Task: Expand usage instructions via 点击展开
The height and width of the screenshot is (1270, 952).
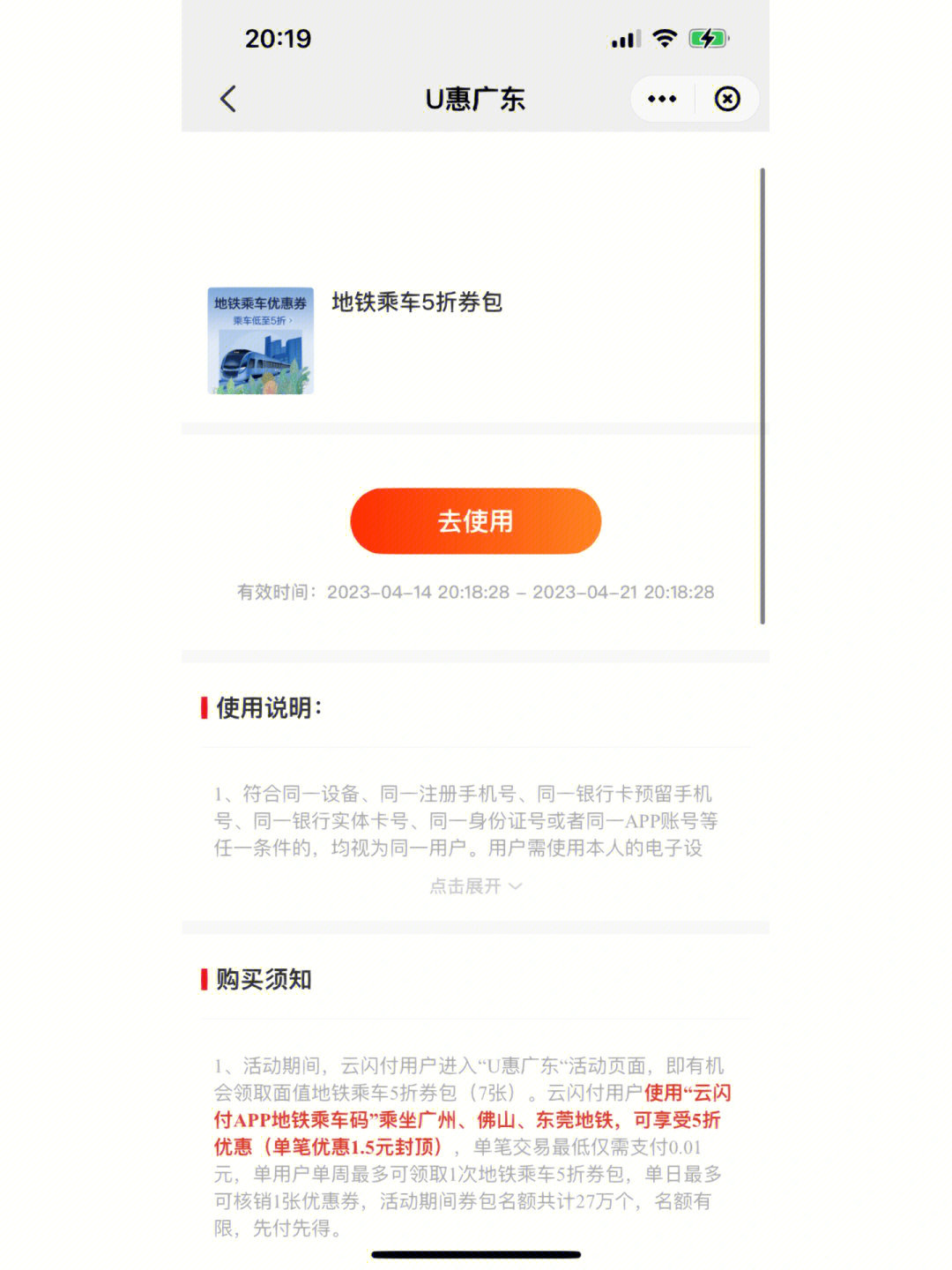Action: pyautogui.click(x=475, y=886)
